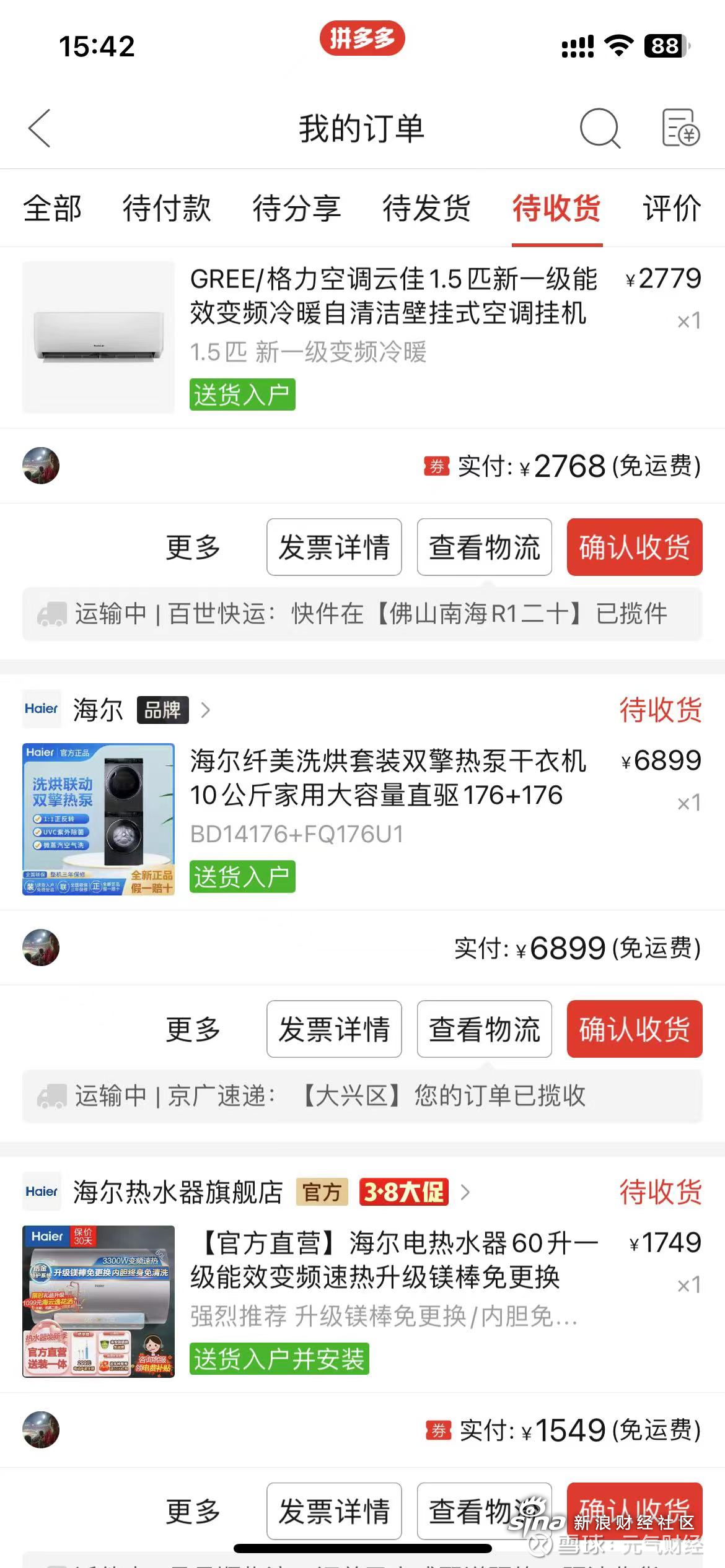Open the bills icon in top bar
The image size is (725, 1568).
(680, 128)
